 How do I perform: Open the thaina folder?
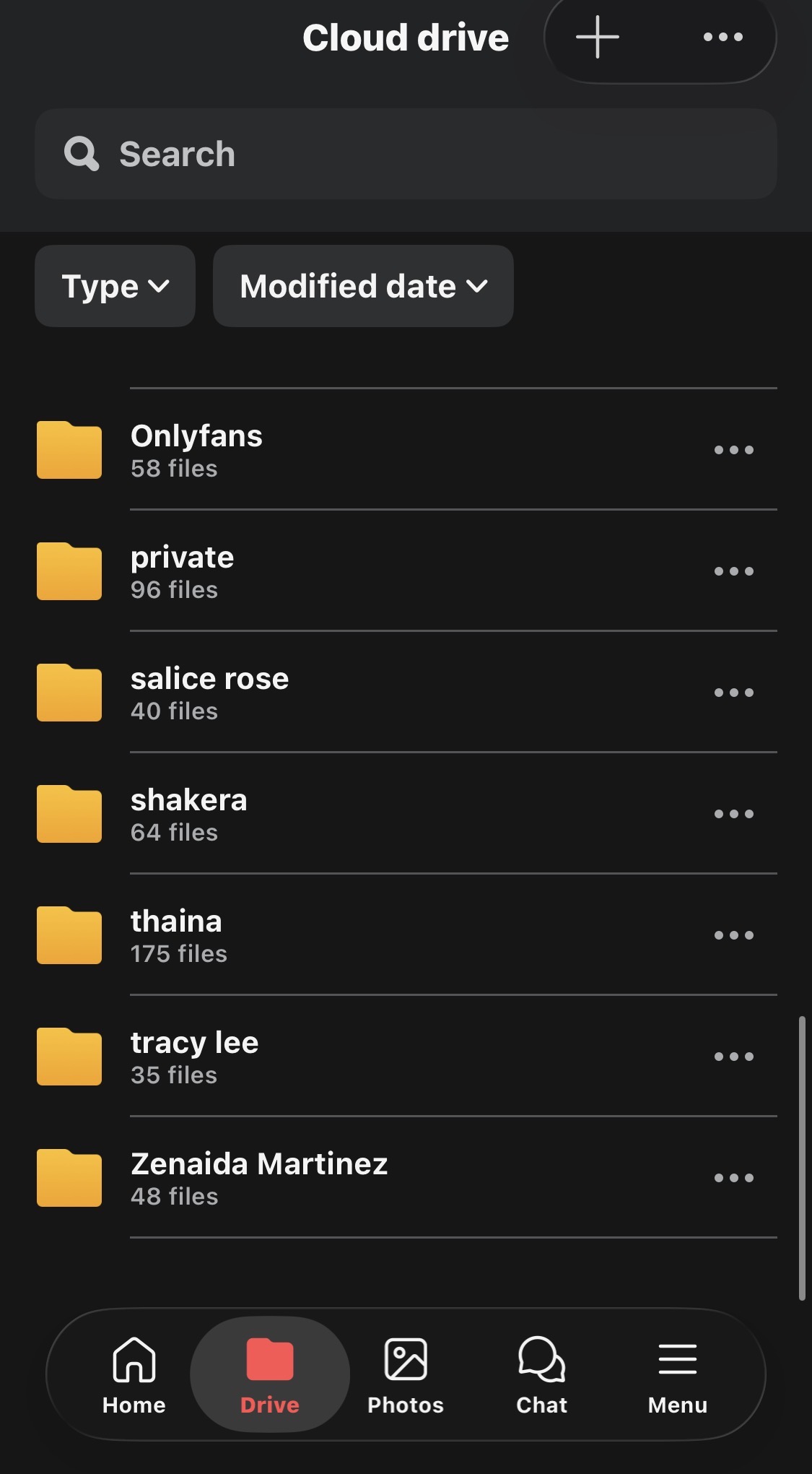pyautogui.click(x=177, y=935)
